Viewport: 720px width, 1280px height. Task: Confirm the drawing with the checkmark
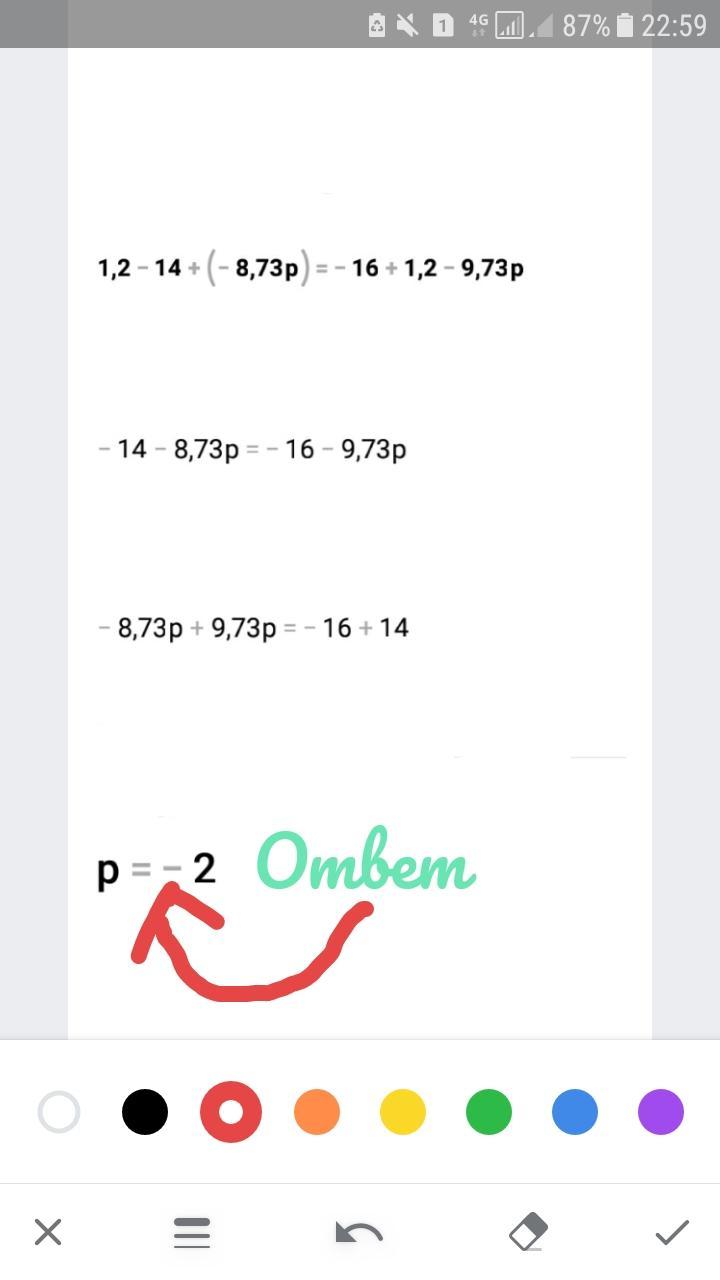[672, 1232]
